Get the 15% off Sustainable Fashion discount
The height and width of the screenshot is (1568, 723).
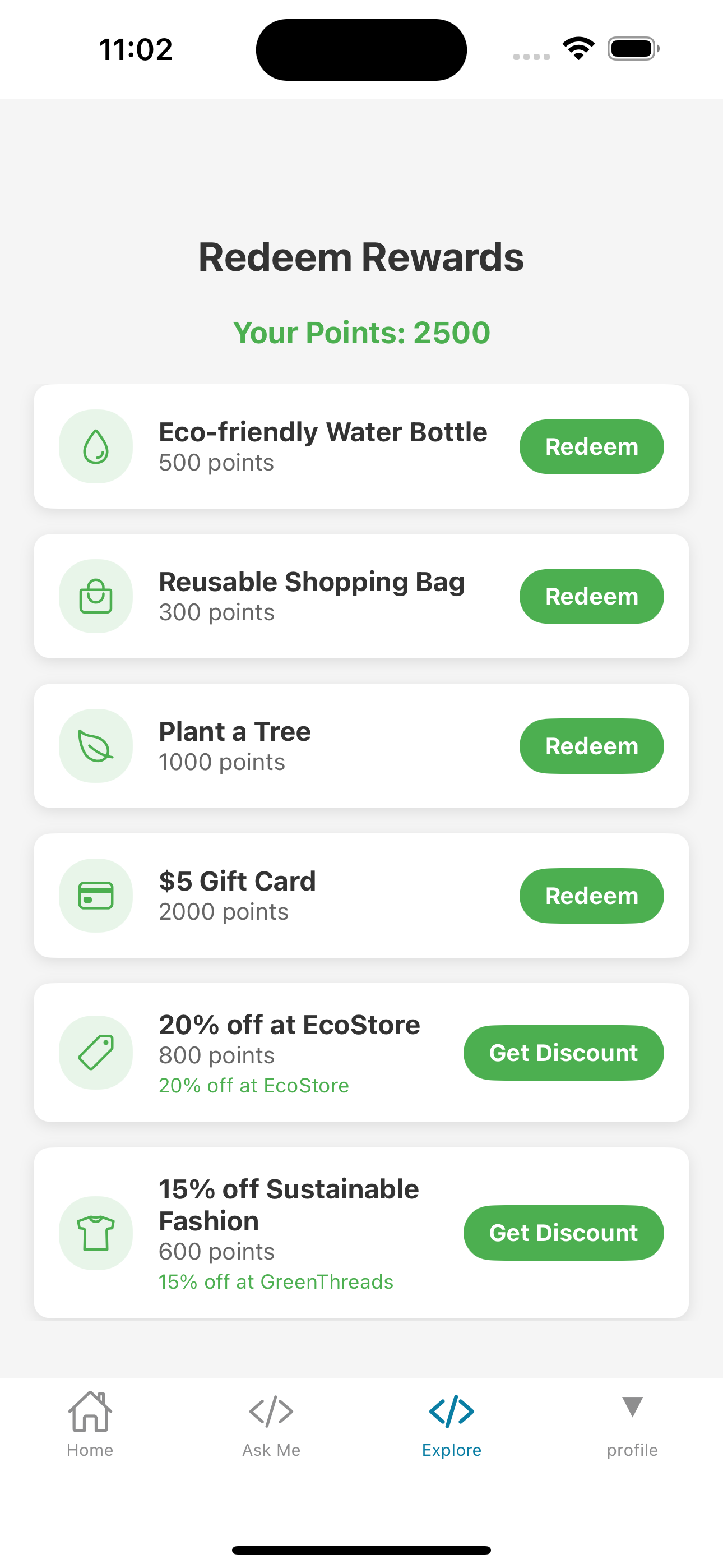(x=563, y=1233)
